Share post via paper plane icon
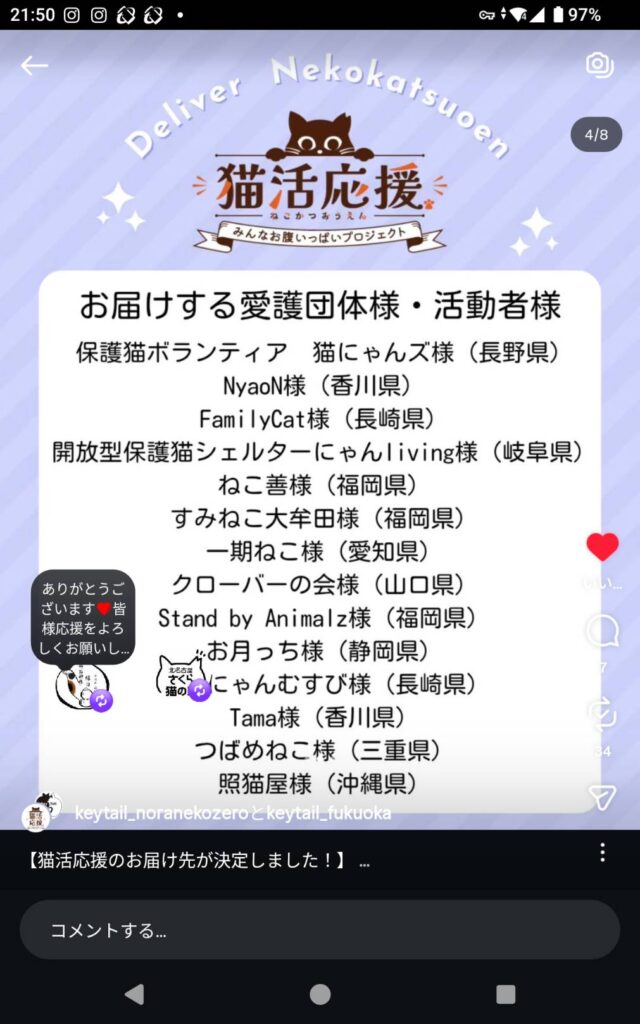This screenshot has height=1024, width=640. pyautogui.click(x=602, y=796)
